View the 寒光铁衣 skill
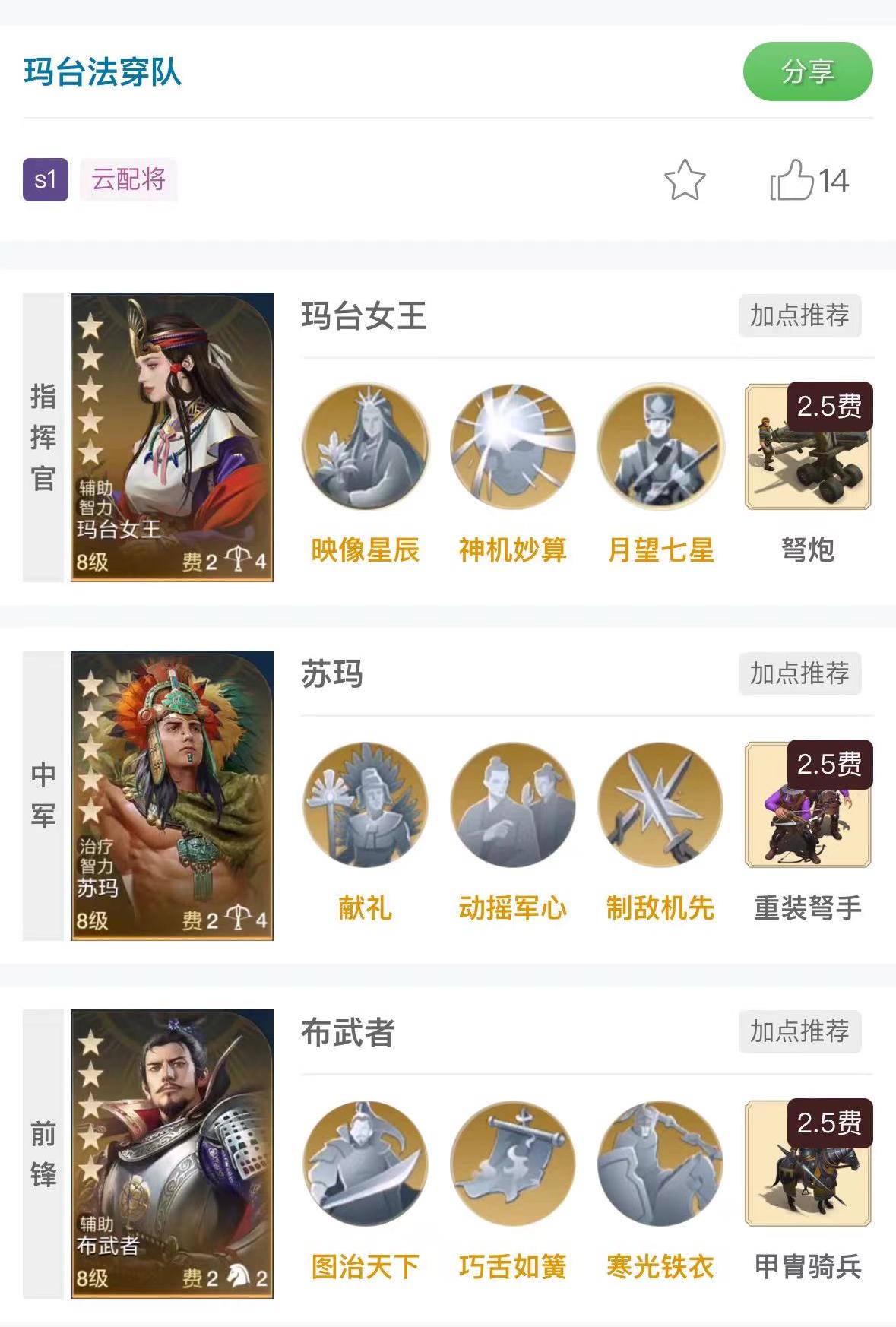The height and width of the screenshot is (1327, 896). coord(660,1163)
